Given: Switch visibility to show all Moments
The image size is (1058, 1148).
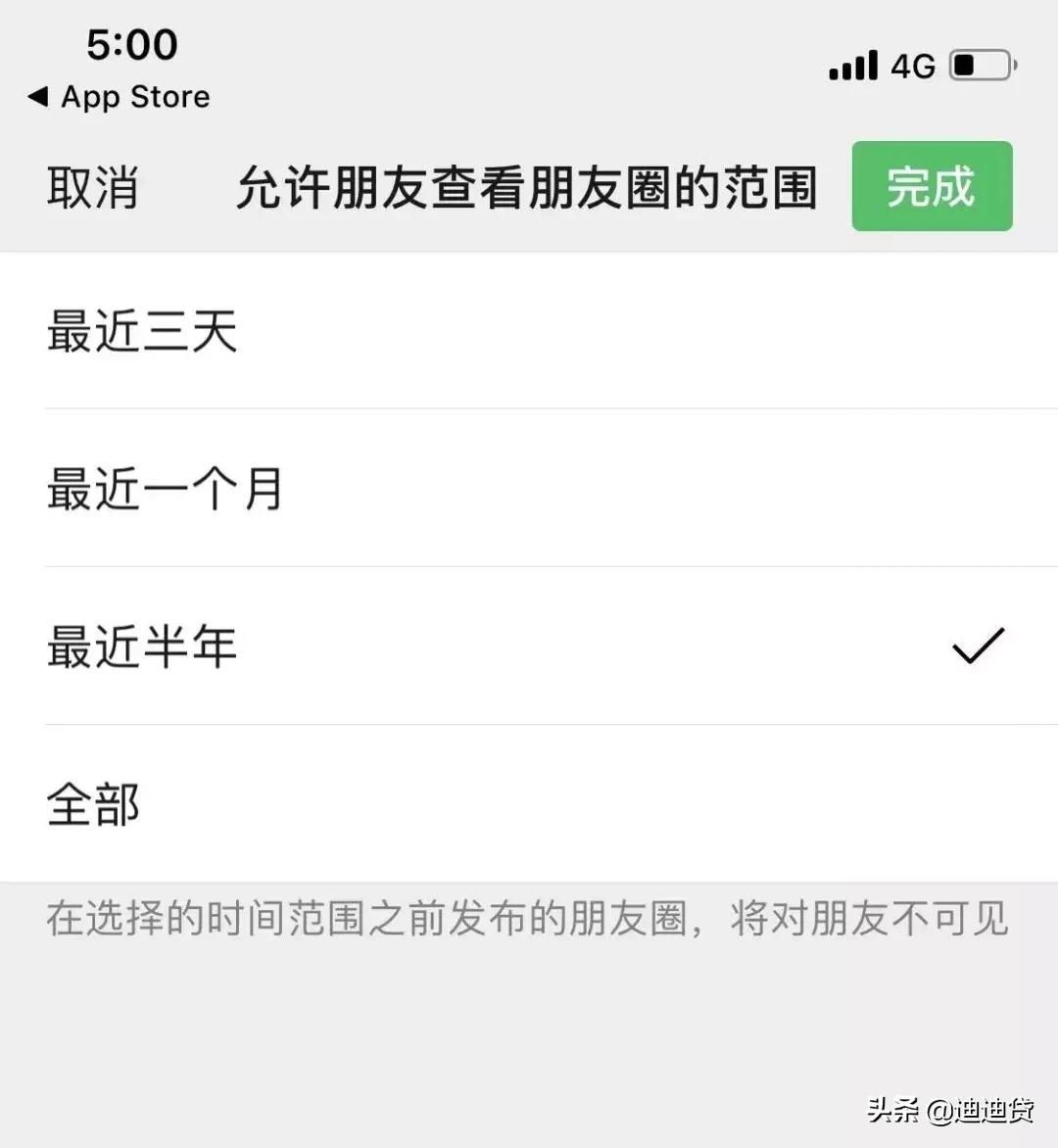Looking at the screenshot, I should 95,803.
